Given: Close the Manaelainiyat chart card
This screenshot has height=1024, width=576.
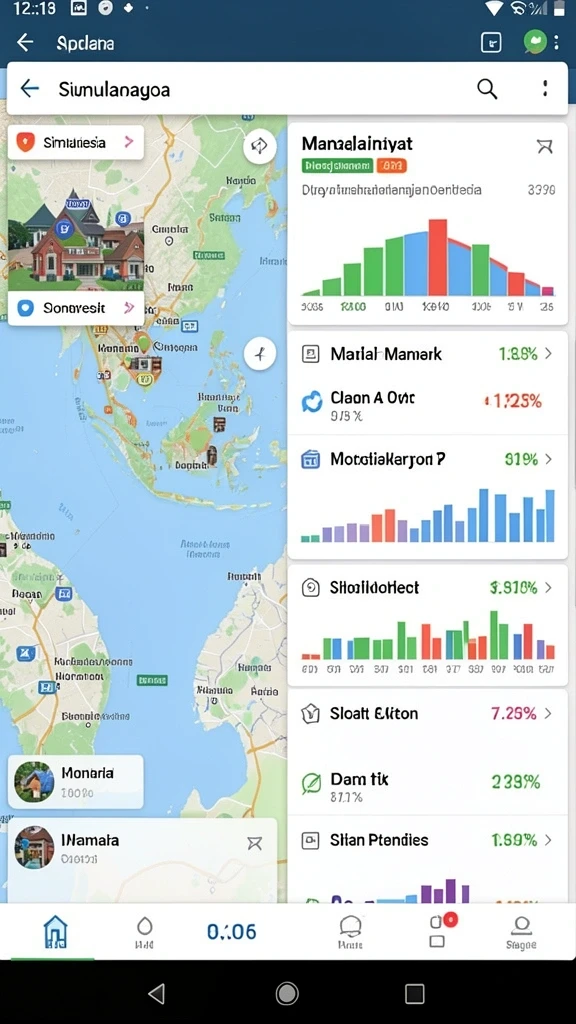Looking at the screenshot, I should pos(545,146).
